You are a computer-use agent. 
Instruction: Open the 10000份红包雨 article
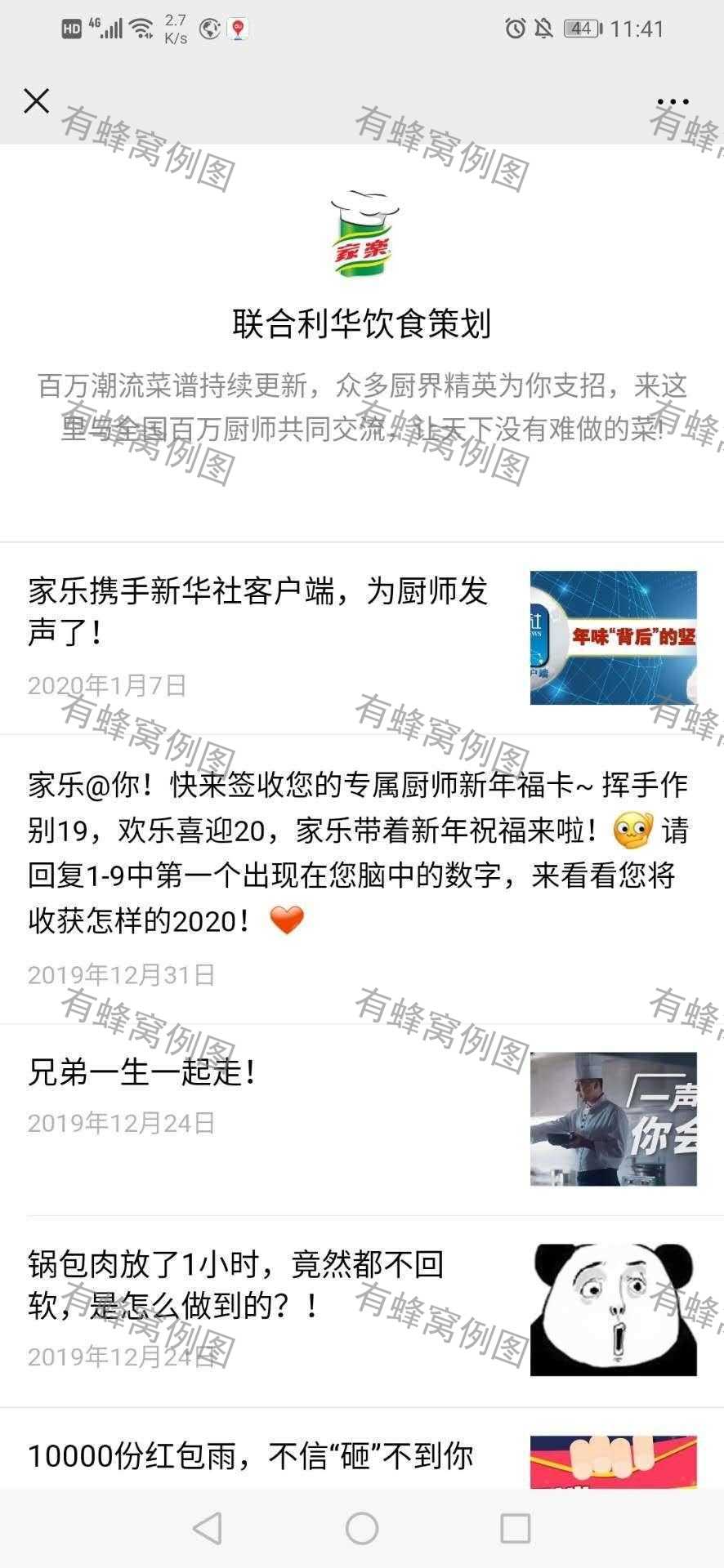(362, 1448)
